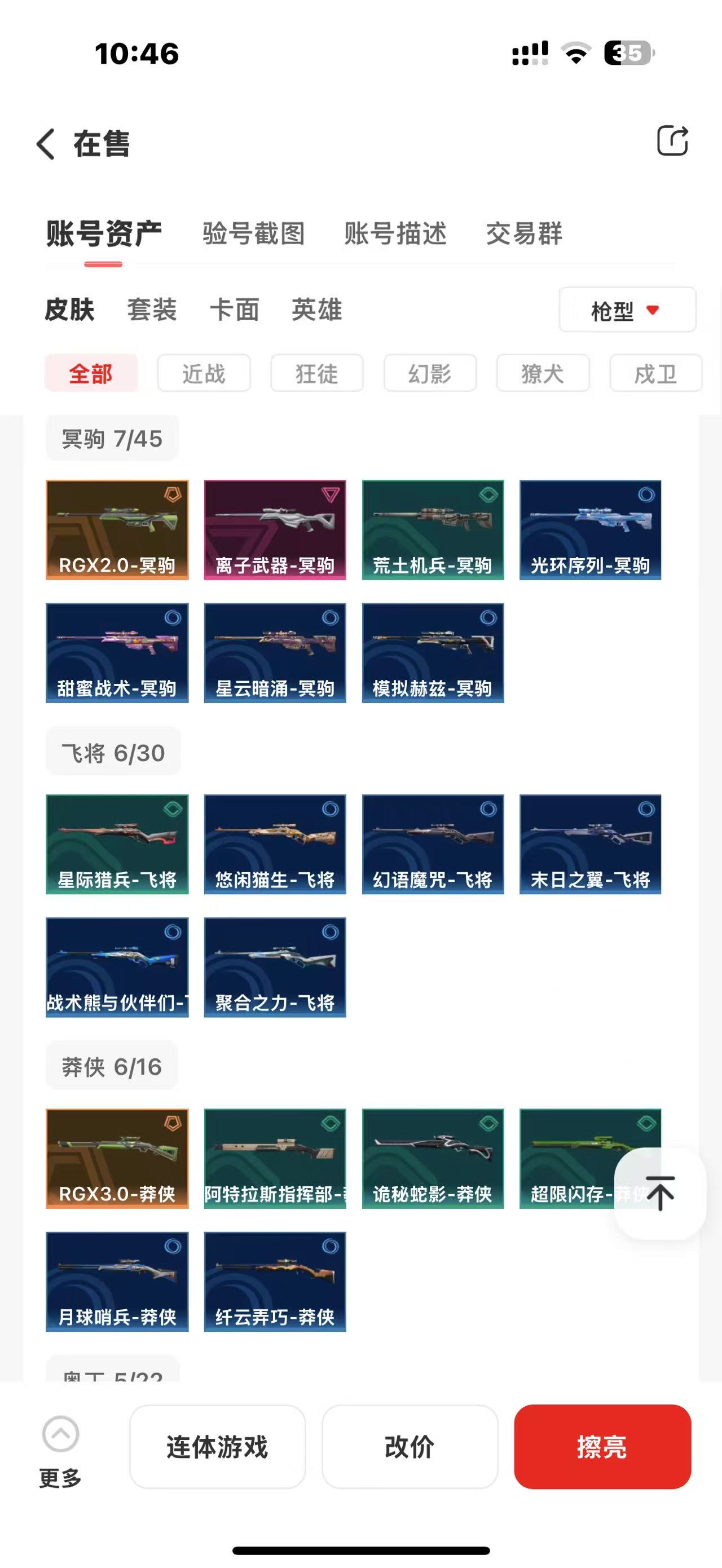Change the price with 改价
Screen dimensions: 722x1568
click(410, 1446)
